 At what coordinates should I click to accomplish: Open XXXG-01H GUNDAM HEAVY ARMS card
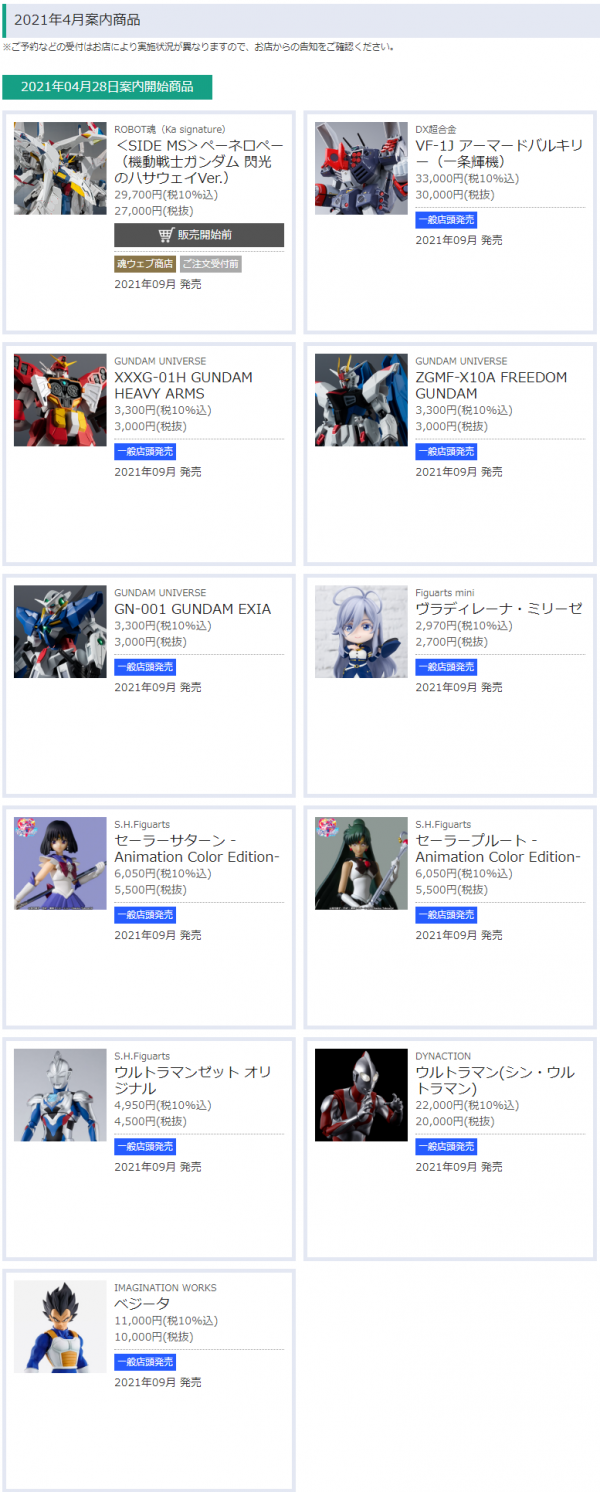(183, 385)
